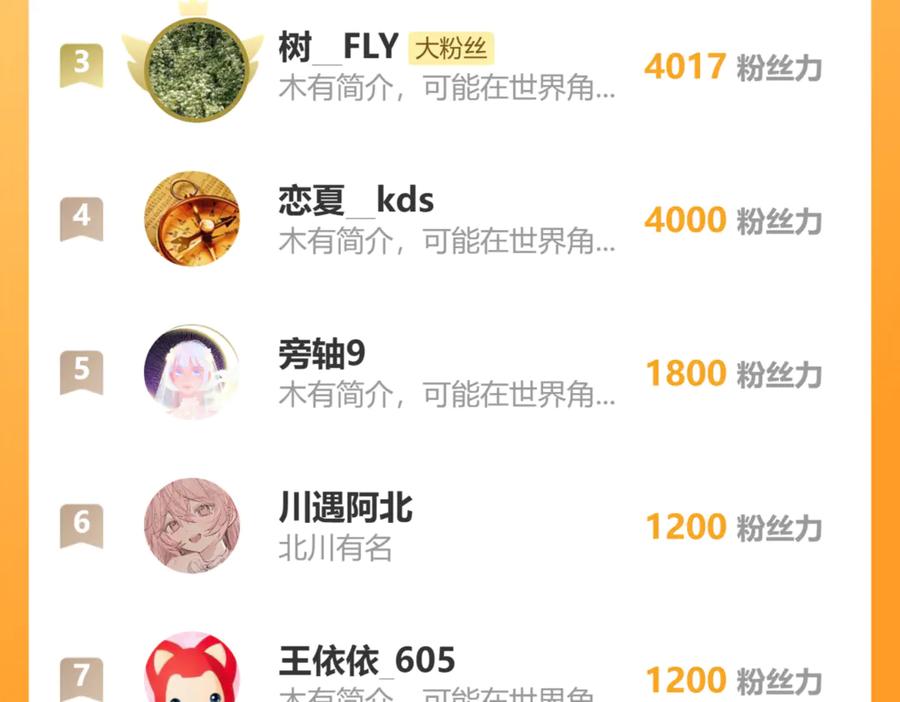Open 恋夏__kds's profile row
The image size is (900, 702).
[449, 219]
